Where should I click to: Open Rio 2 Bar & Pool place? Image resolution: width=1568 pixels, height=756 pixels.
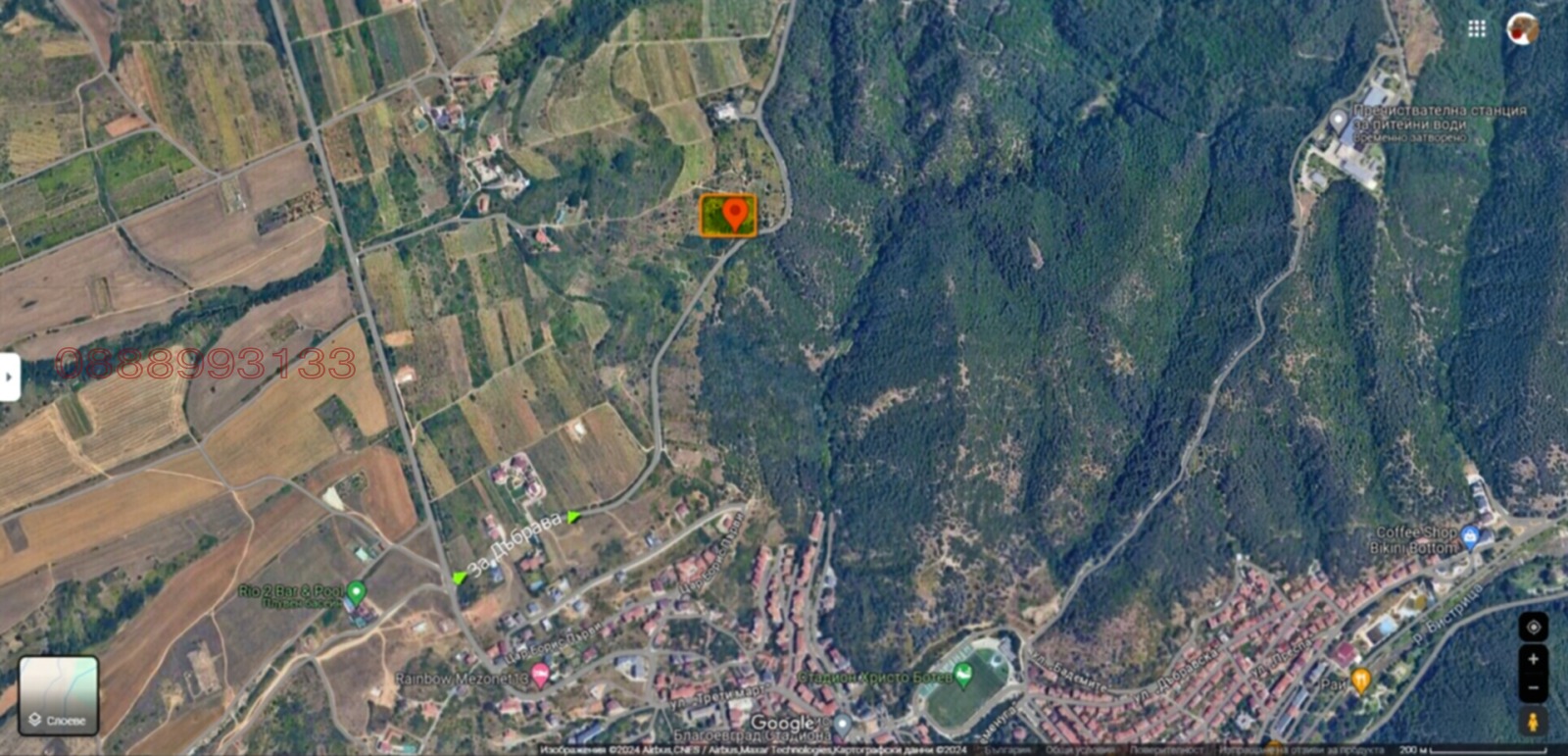356,591
